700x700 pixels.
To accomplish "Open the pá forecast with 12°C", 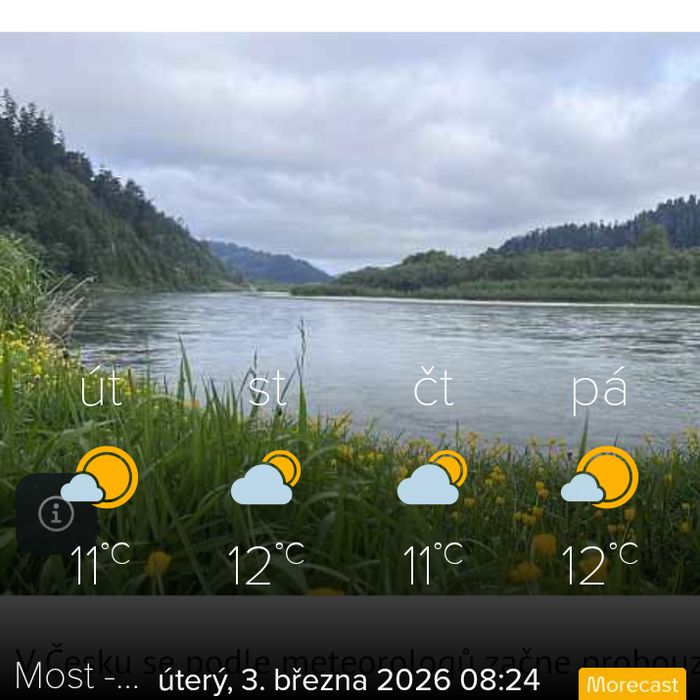I will (600, 476).
